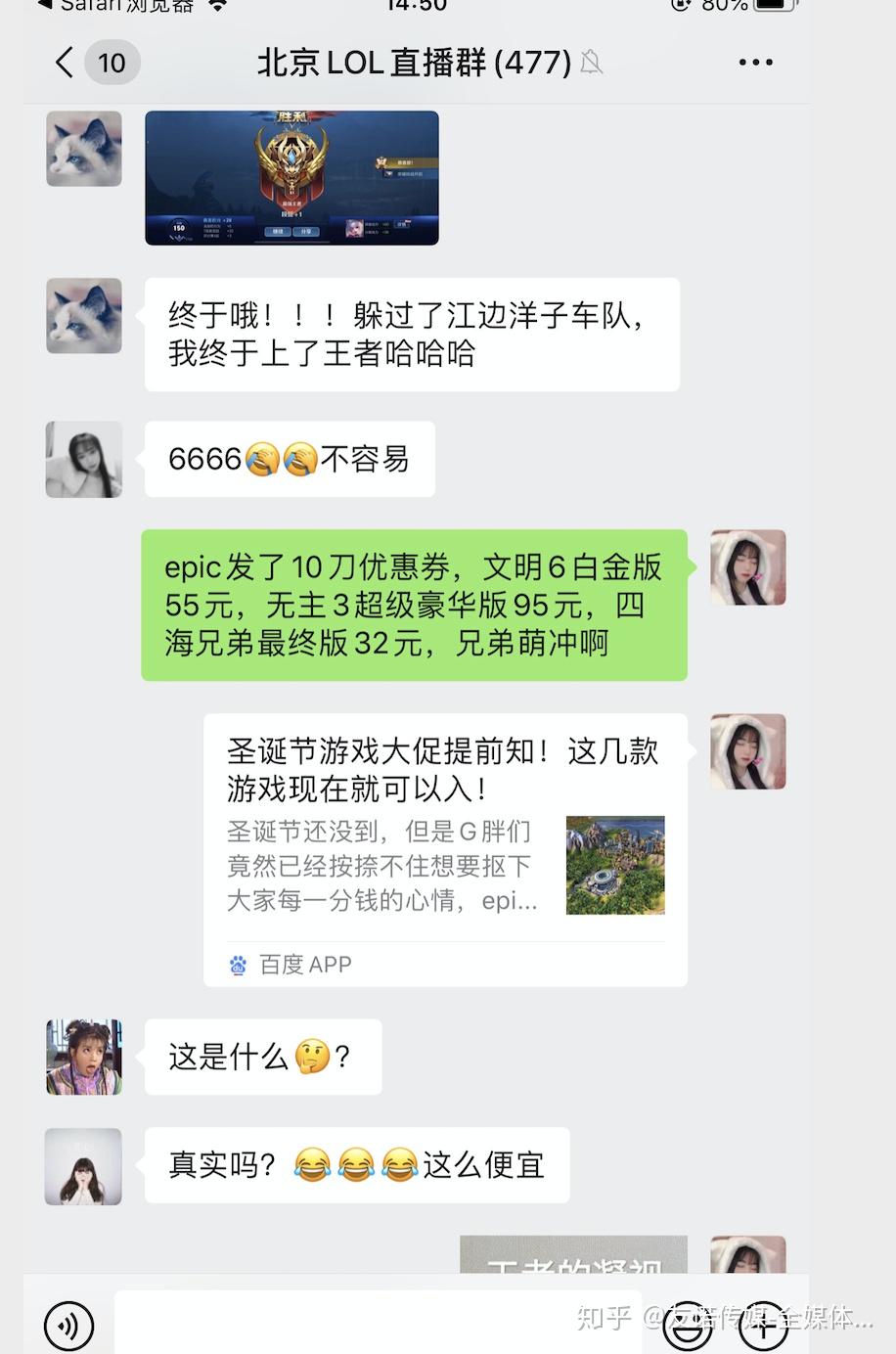Open the plus attachments menu
Image resolution: width=896 pixels, height=1354 pixels.
(x=763, y=1326)
